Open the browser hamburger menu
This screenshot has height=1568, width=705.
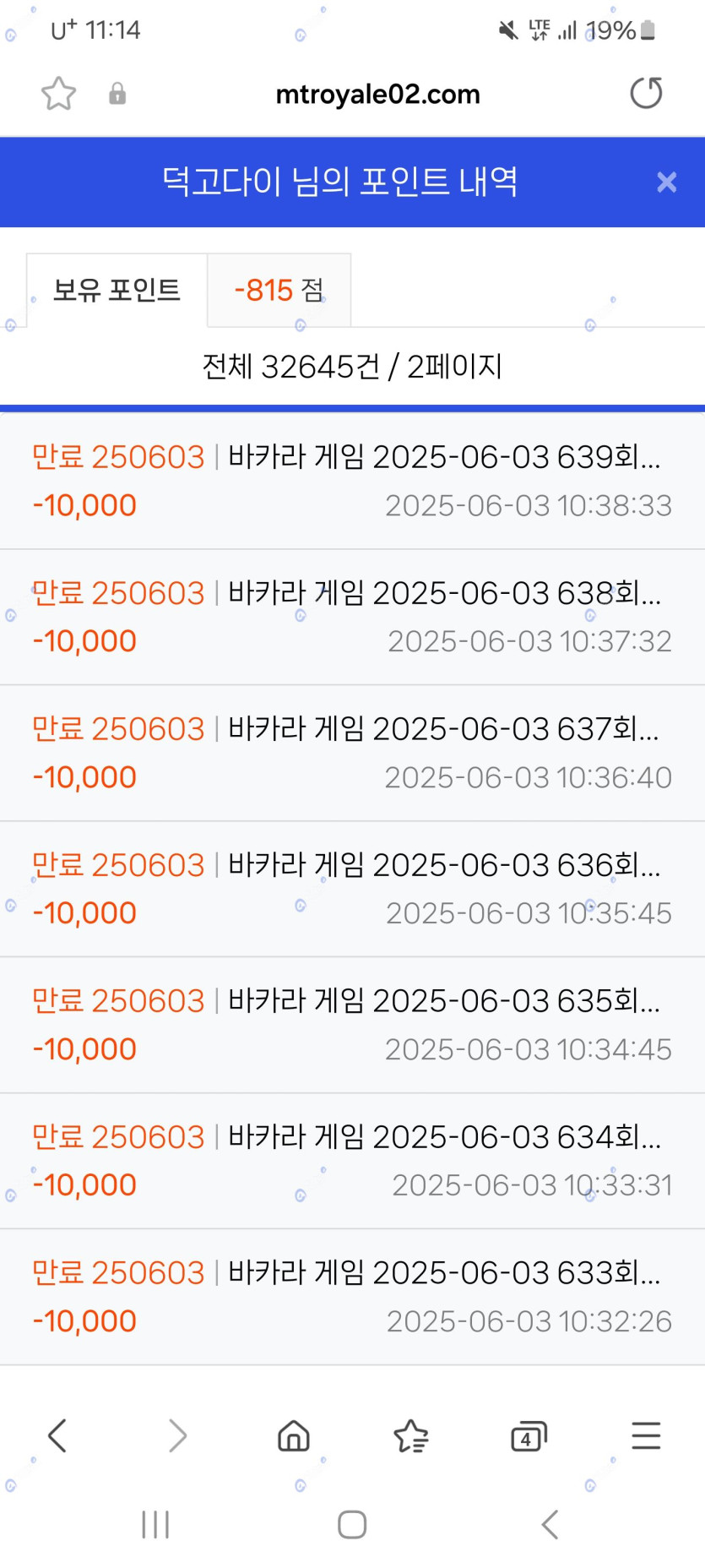click(x=646, y=1435)
